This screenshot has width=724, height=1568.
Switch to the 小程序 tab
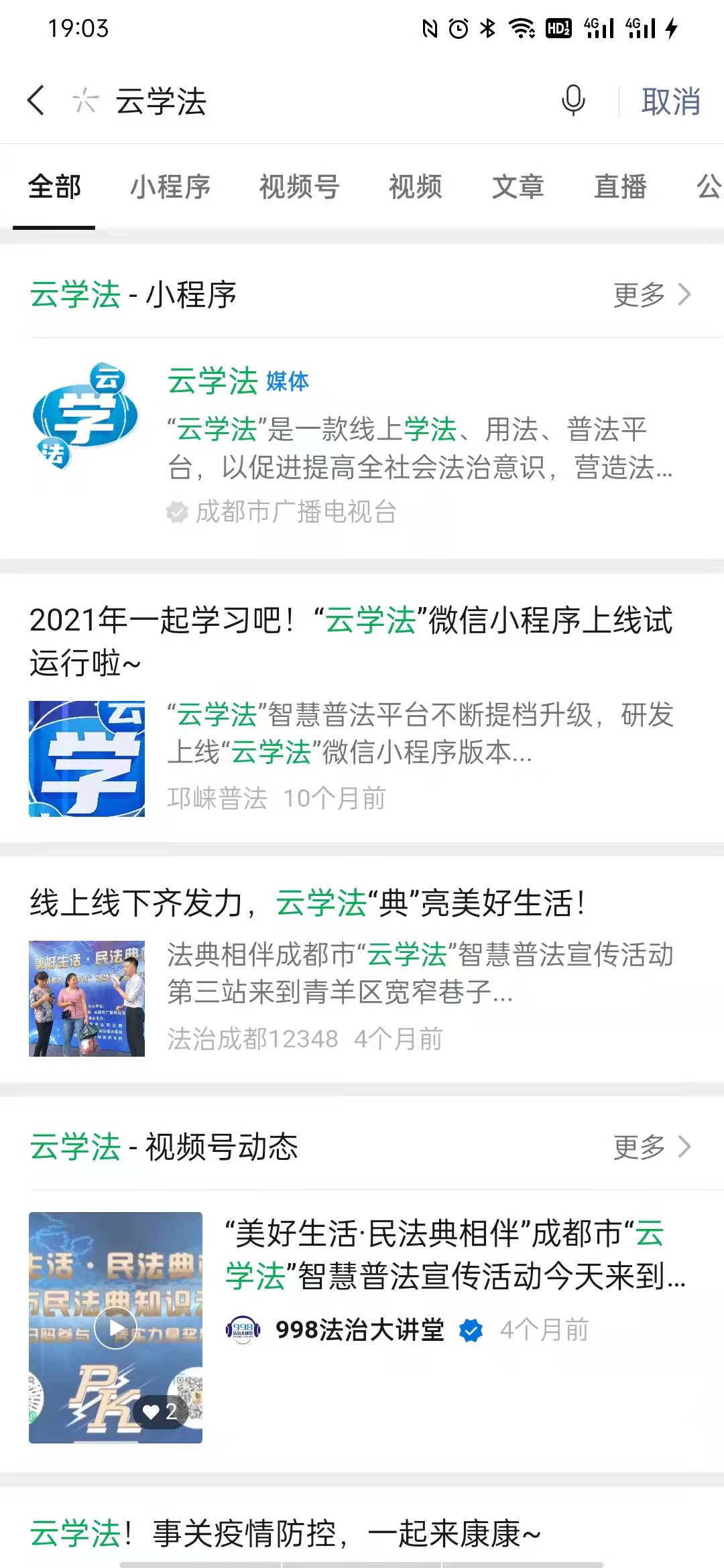coord(170,187)
